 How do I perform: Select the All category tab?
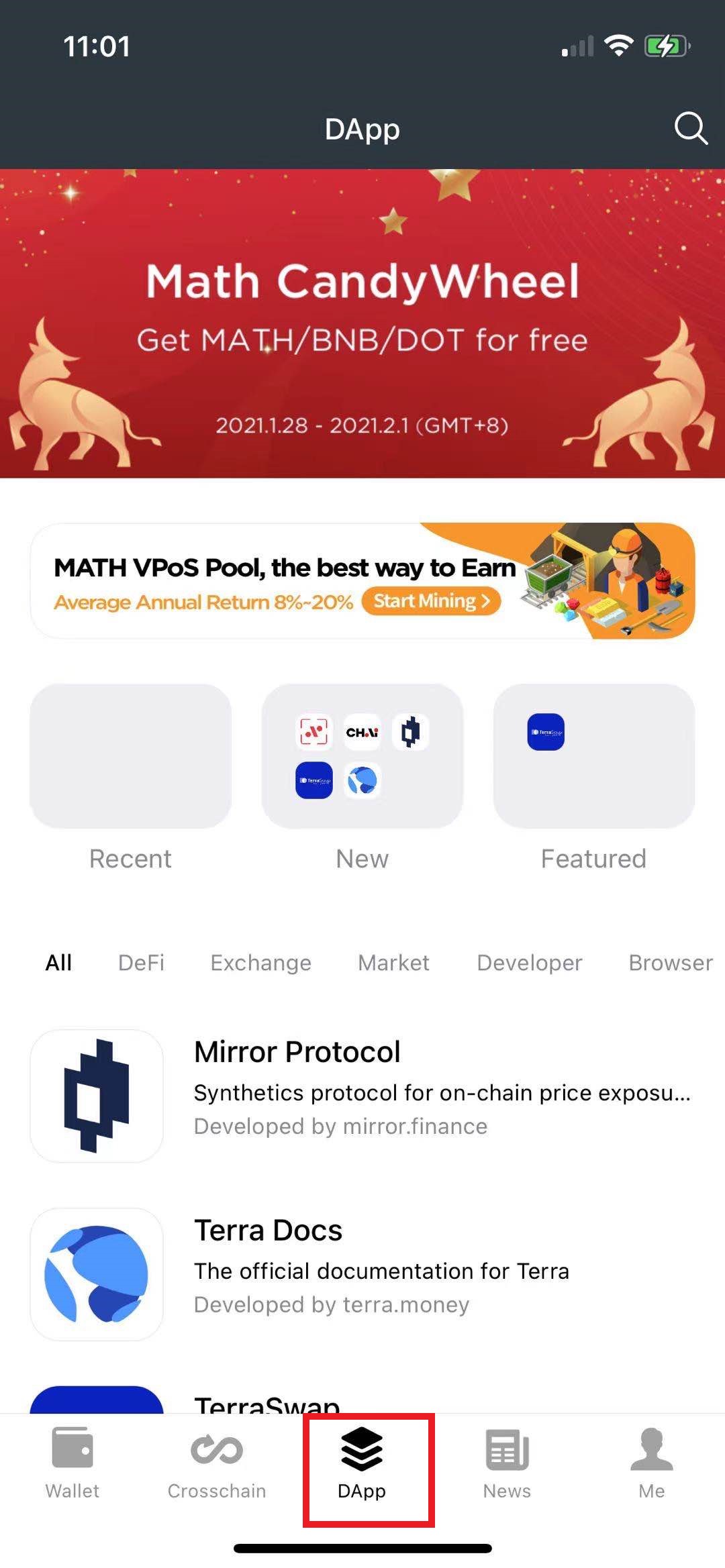click(58, 963)
